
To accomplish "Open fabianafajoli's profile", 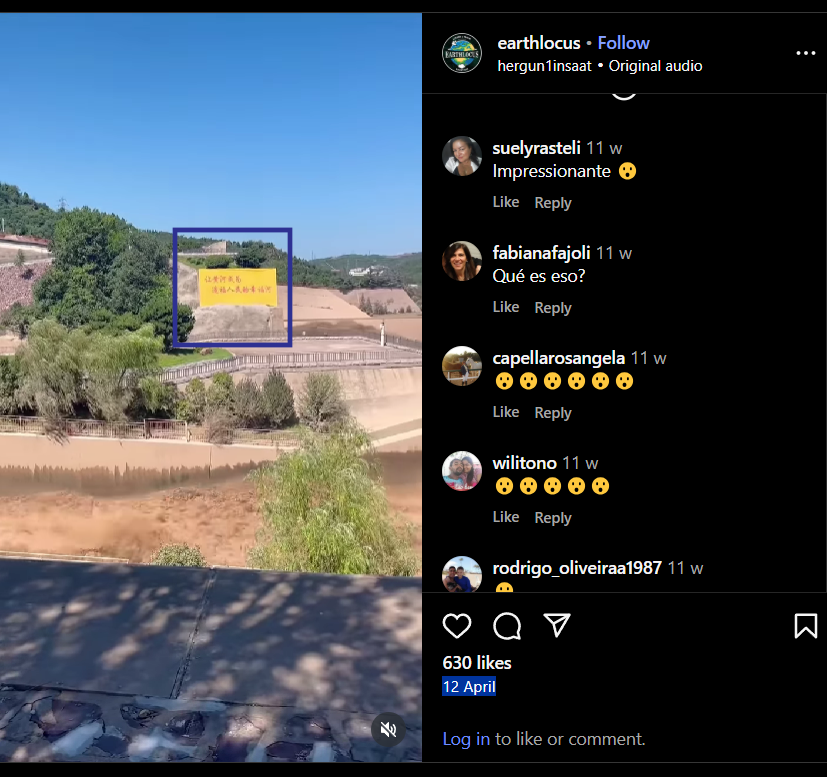I will [542, 253].
